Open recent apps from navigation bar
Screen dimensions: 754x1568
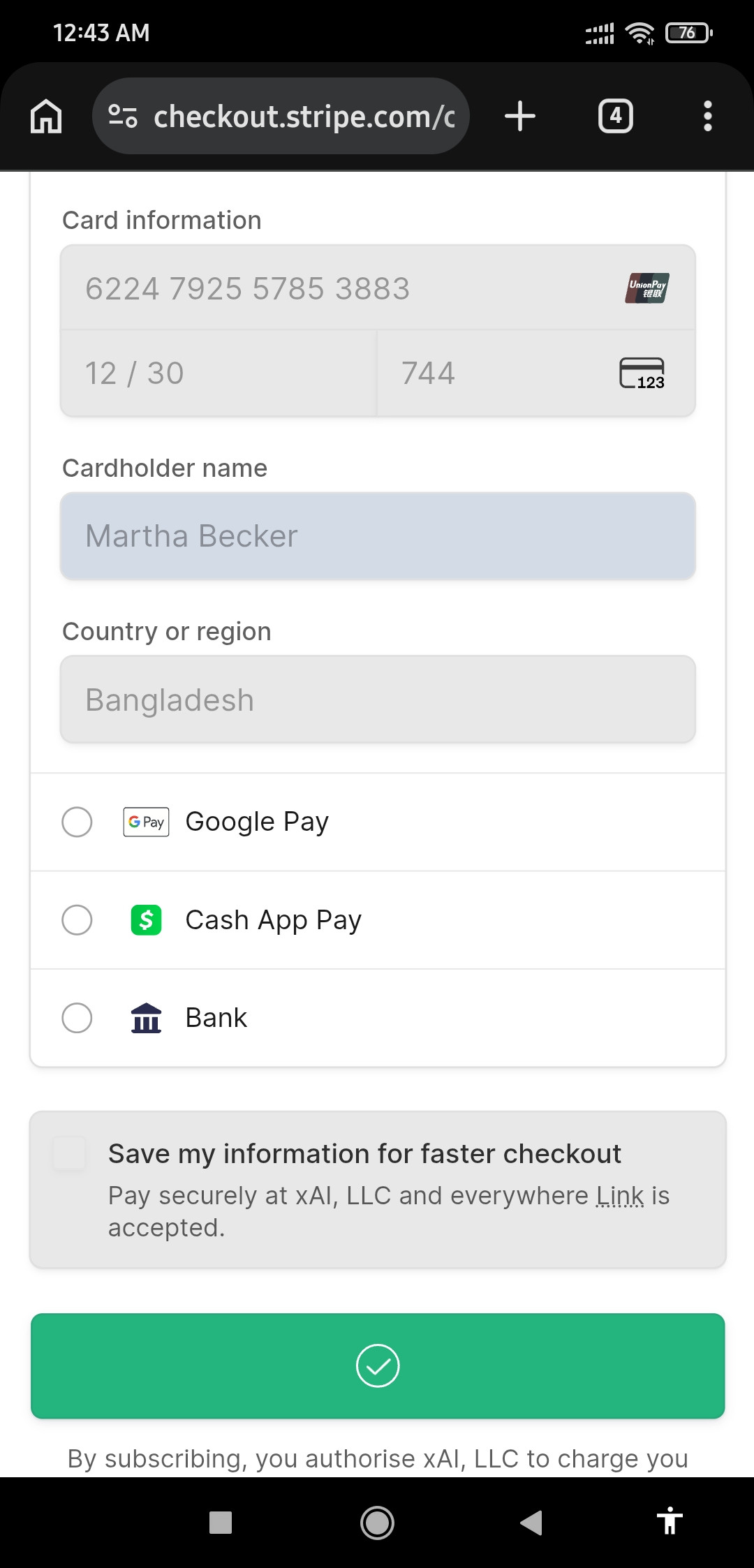tap(221, 1523)
